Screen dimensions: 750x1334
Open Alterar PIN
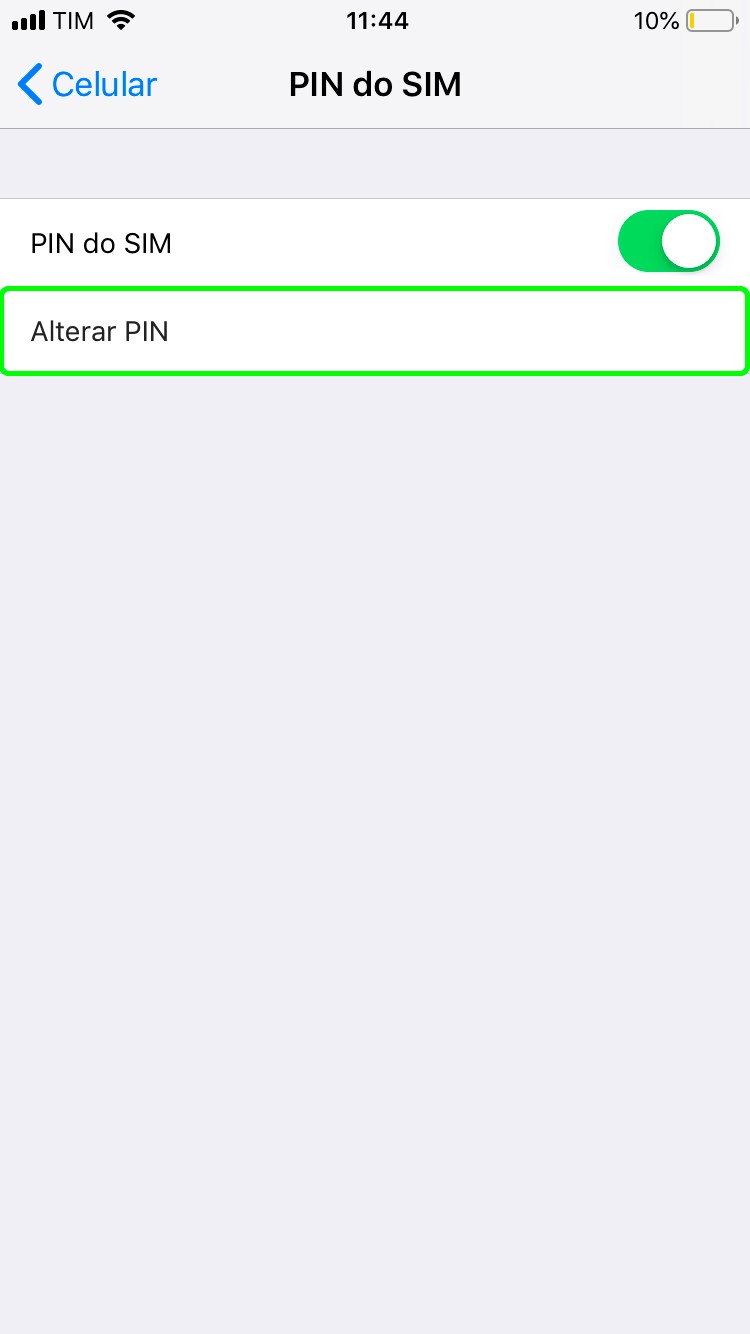pyautogui.click(x=374, y=332)
